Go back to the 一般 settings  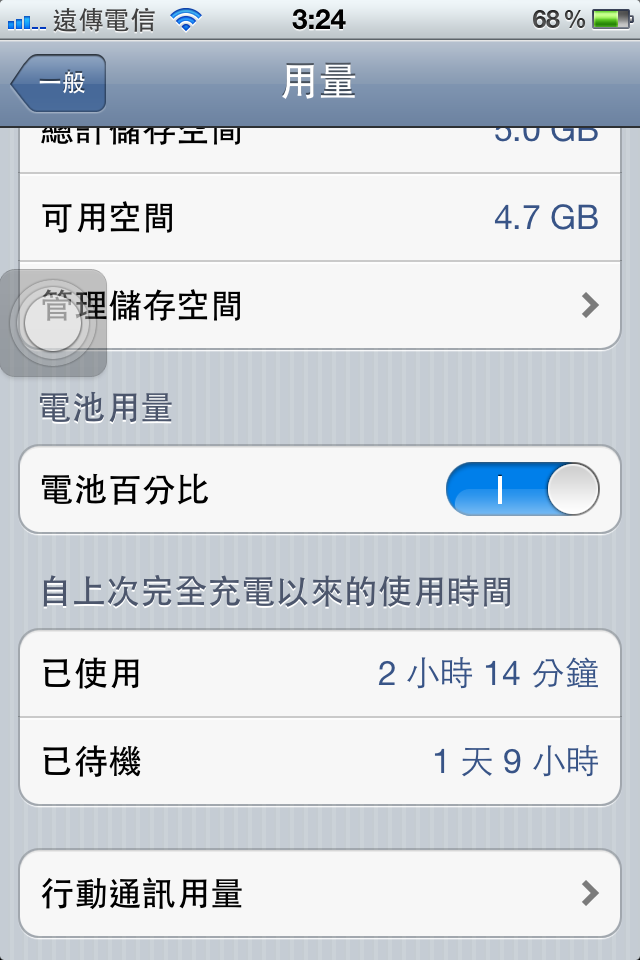pyautogui.click(x=60, y=83)
